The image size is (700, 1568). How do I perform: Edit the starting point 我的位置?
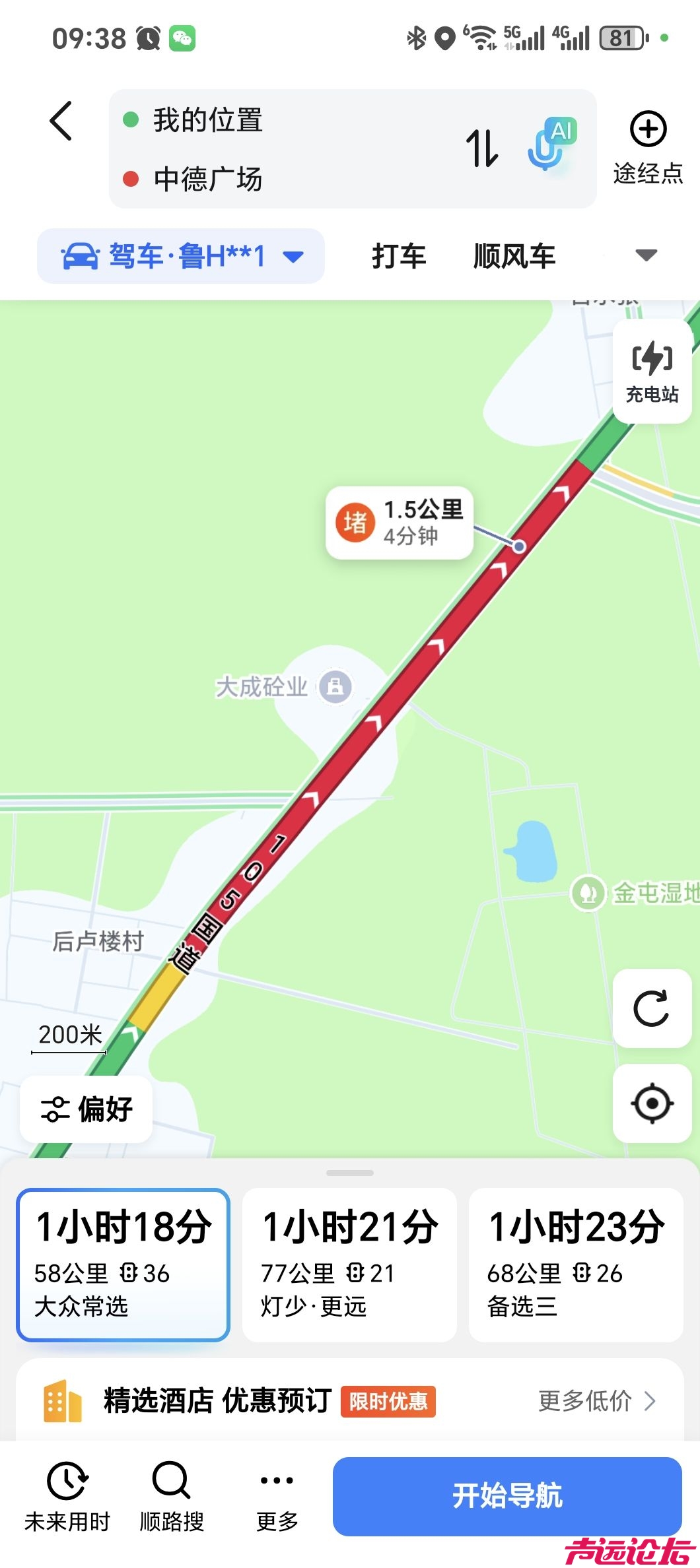tap(209, 121)
